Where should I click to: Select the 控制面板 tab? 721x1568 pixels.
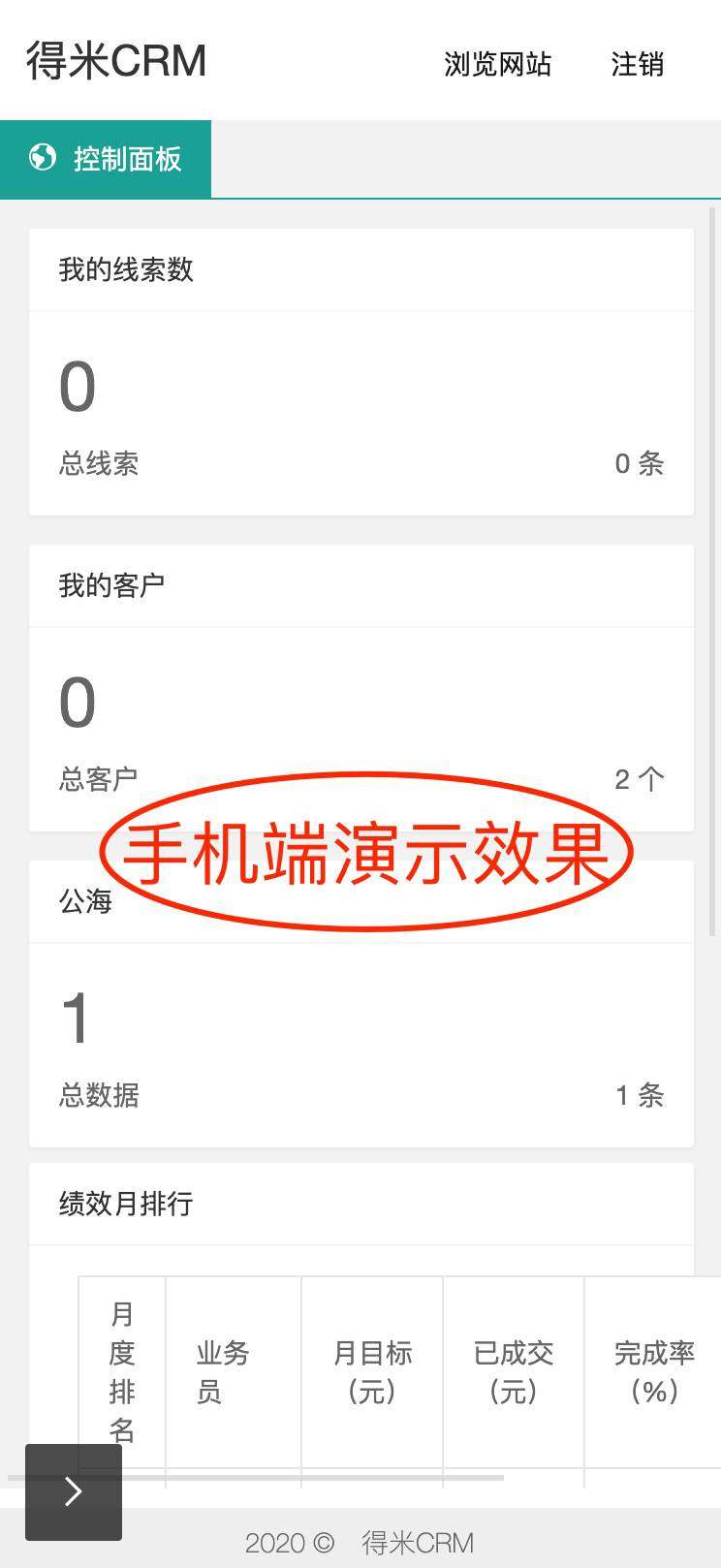pyautogui.click(x=106, y=159)
